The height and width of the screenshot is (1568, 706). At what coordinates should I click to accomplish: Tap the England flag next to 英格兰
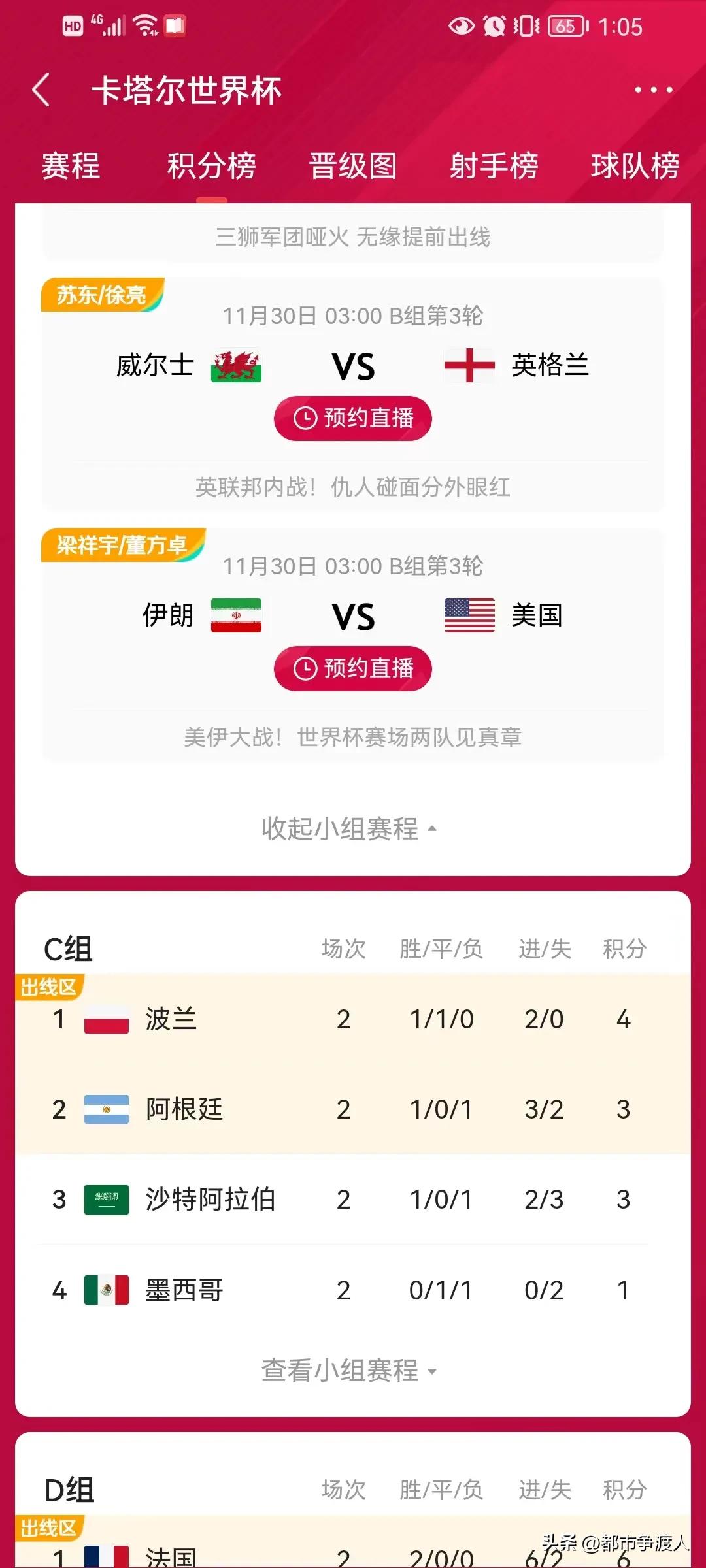coord(469,366)
